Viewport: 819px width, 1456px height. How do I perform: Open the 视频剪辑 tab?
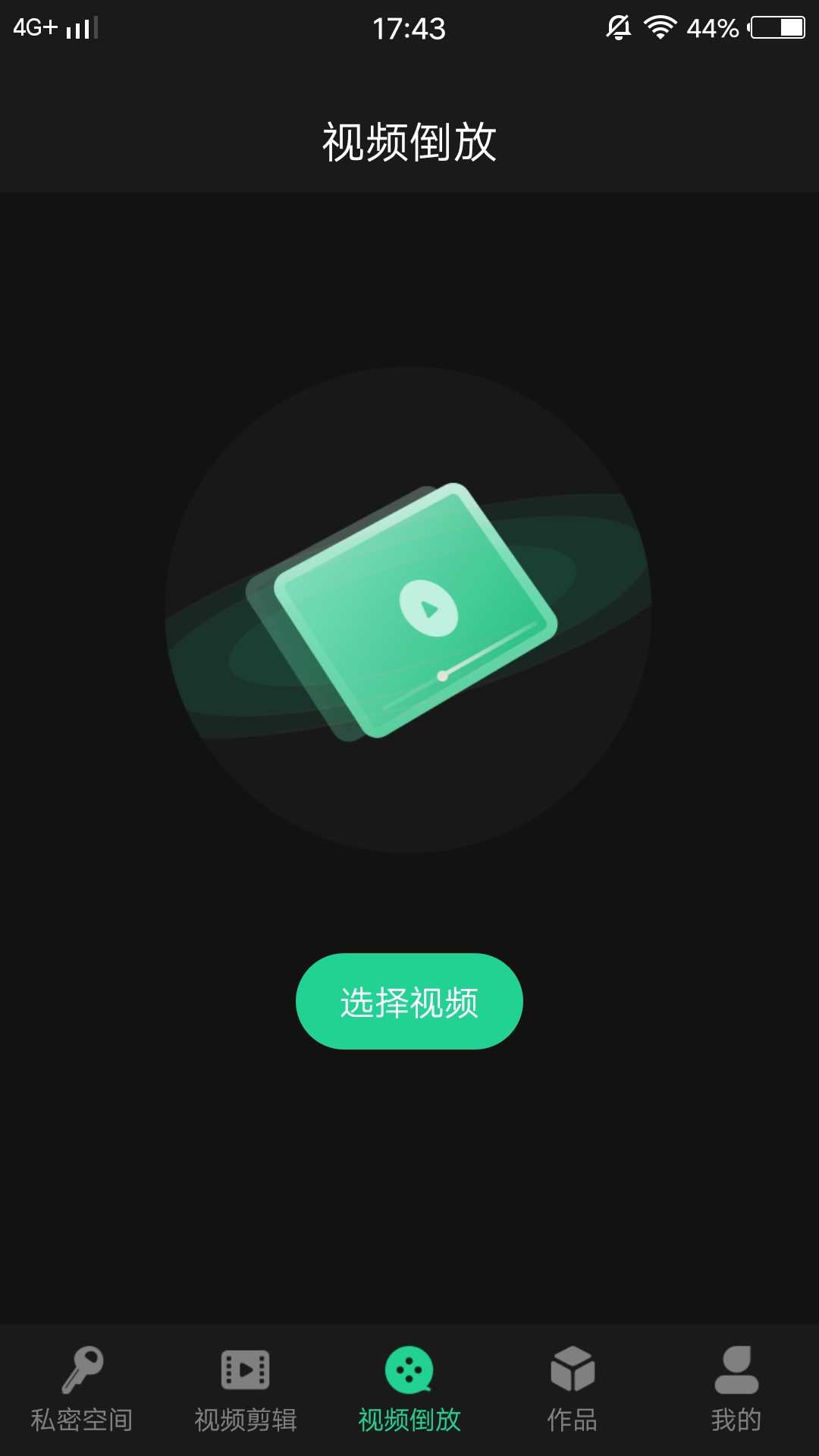tap(245, 1389)
